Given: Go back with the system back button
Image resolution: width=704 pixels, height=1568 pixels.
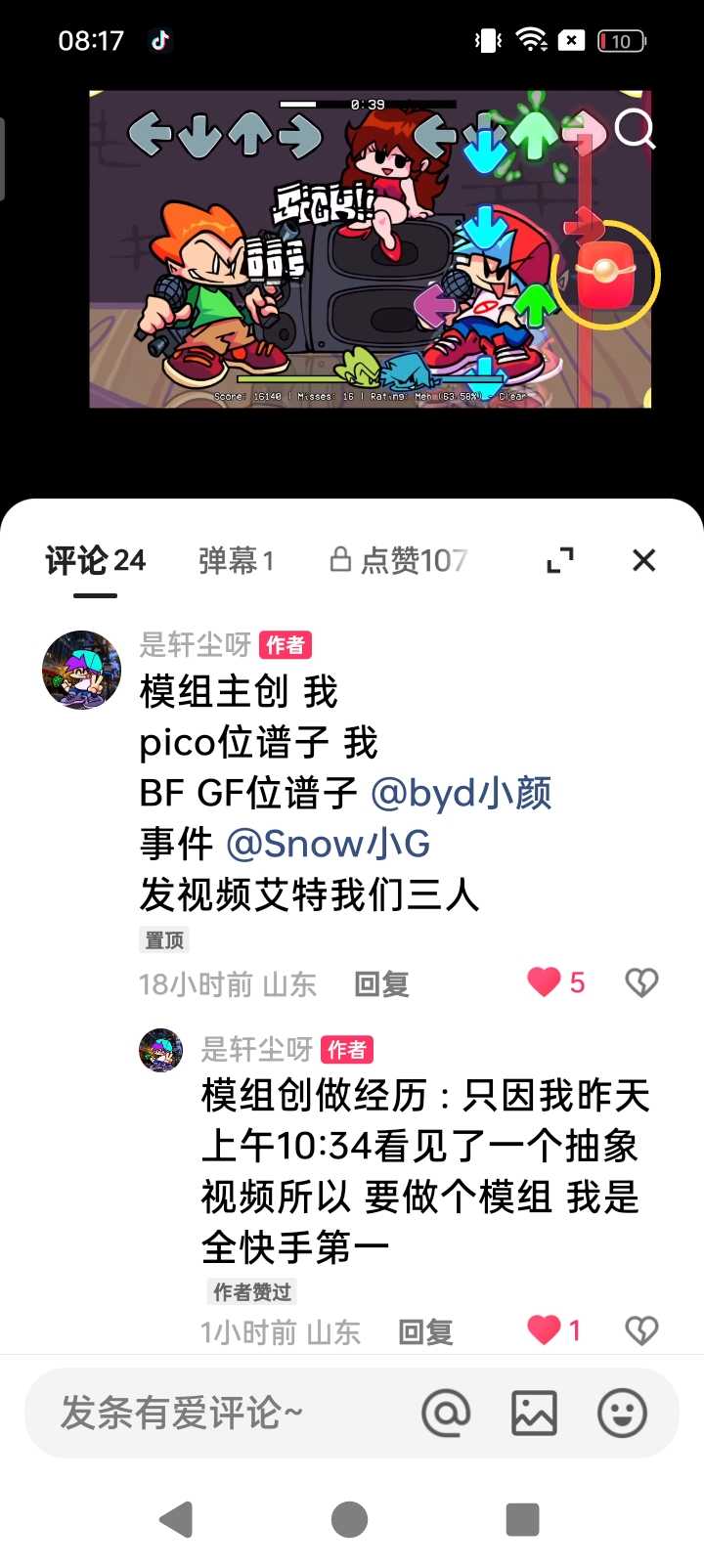Looking at the screenshot, I should [x=176, y=1520].
